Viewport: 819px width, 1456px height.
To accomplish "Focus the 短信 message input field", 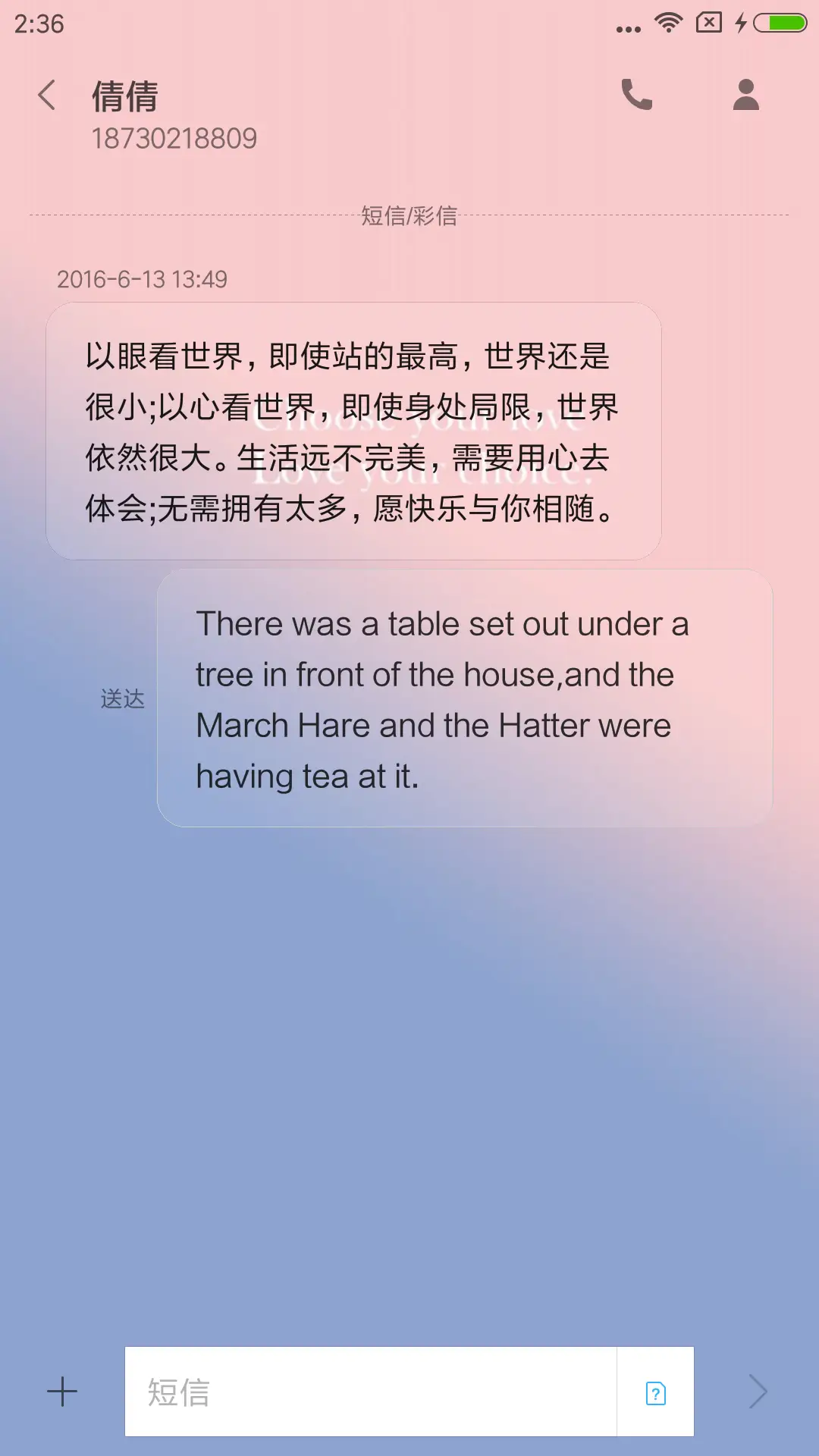I will pyautogui.click(x=370, y=1392).
